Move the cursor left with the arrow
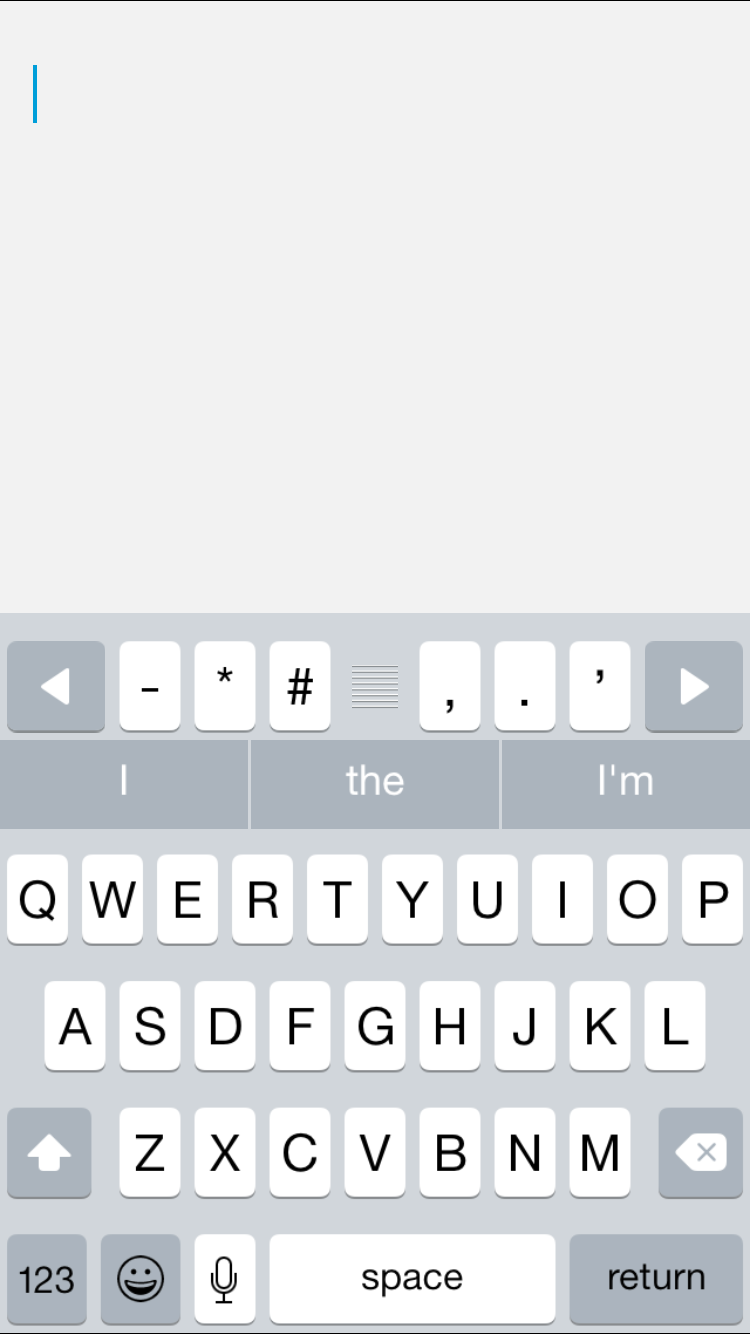 (56, 686)
